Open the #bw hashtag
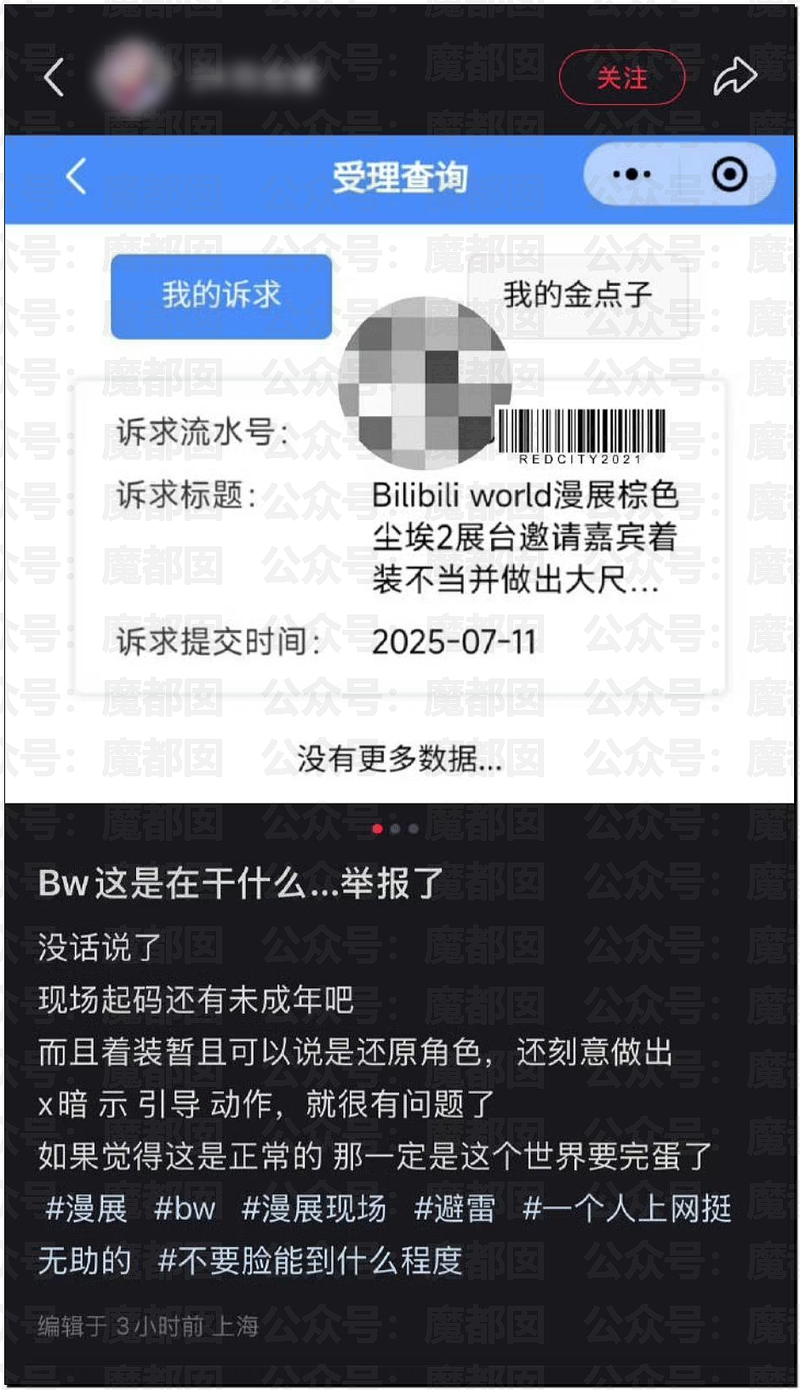The image size is (800, 1390). [x=184, y=1208]
